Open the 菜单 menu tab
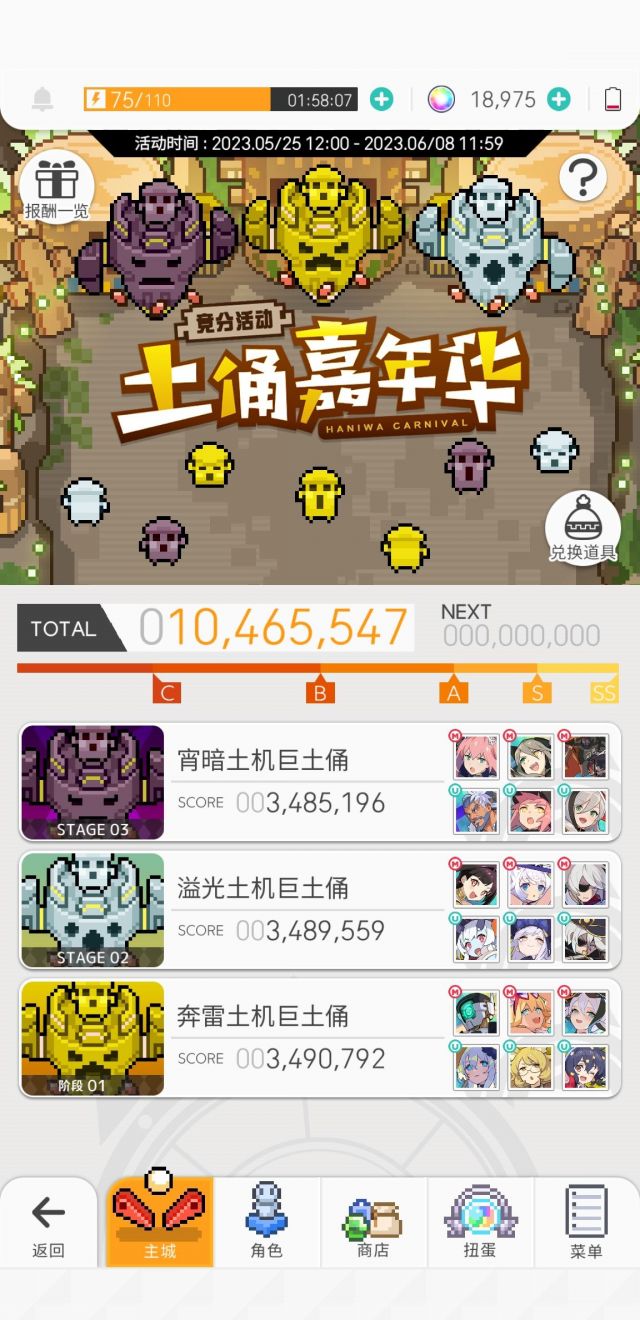This screenshot has width=640, height=1320. pos(587,1222)
